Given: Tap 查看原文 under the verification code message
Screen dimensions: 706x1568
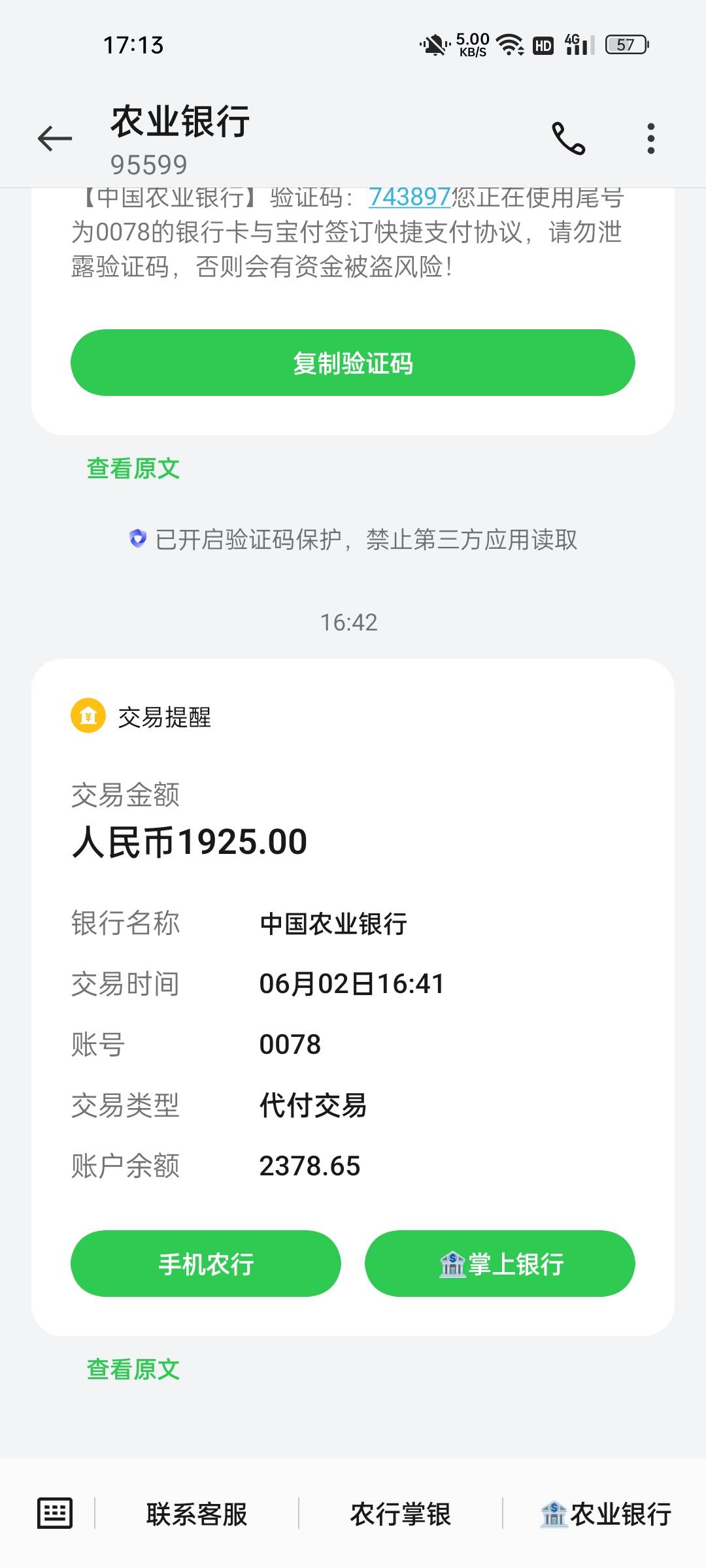Looking at the screenshot, I should tap(133, 468).
